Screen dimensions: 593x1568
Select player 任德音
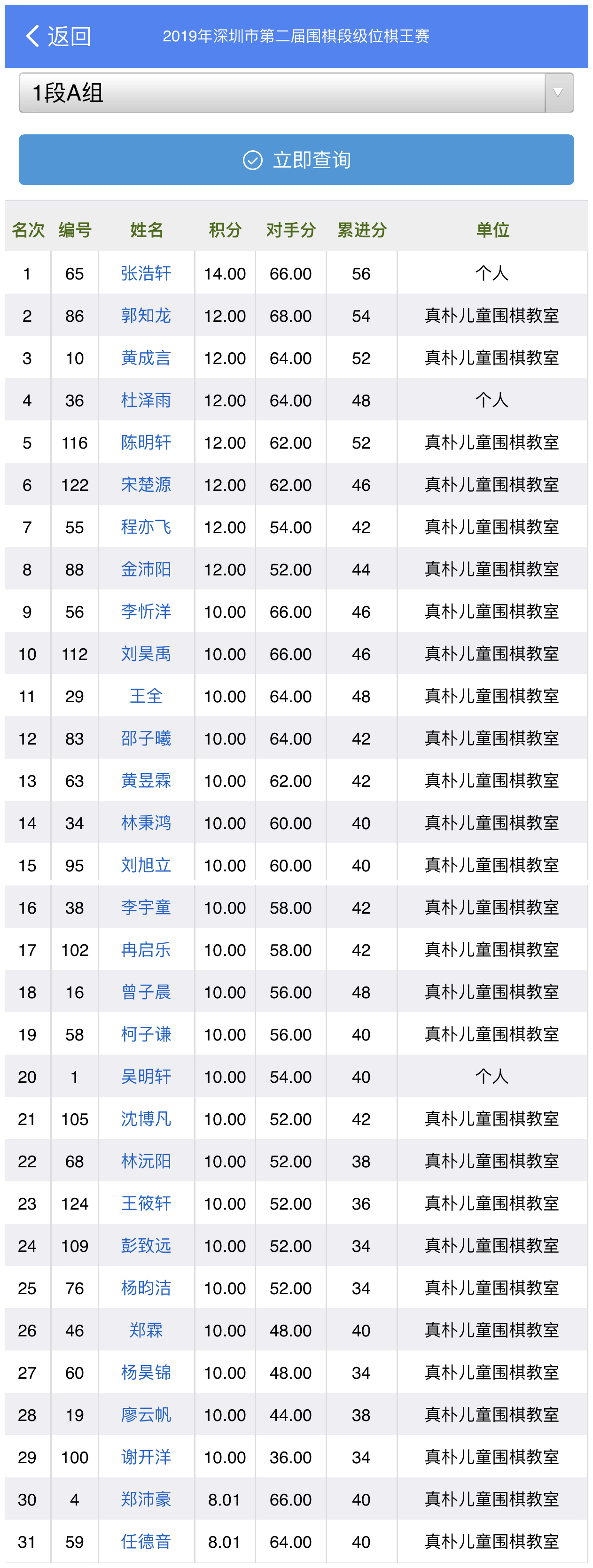pos(146,1542)
